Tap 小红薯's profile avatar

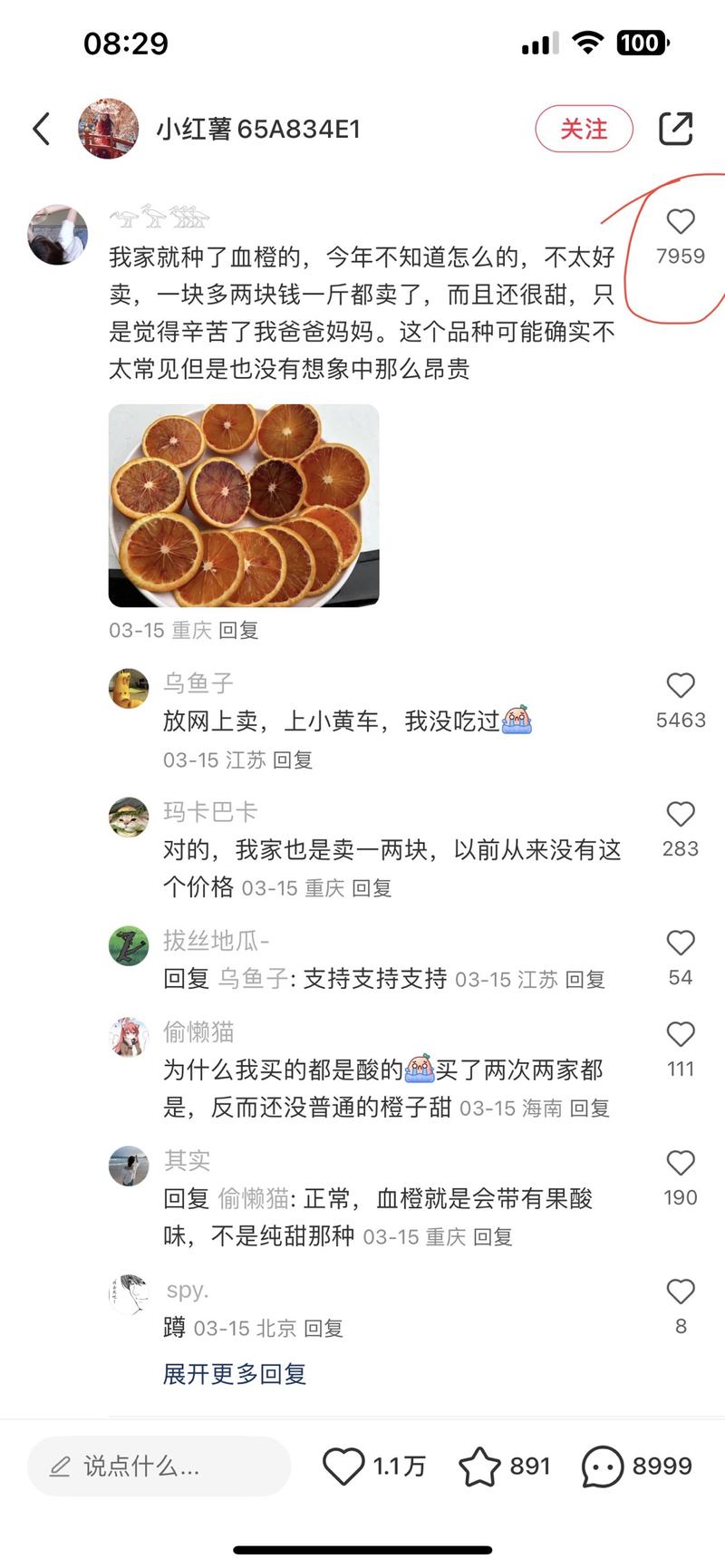(109, 129)
